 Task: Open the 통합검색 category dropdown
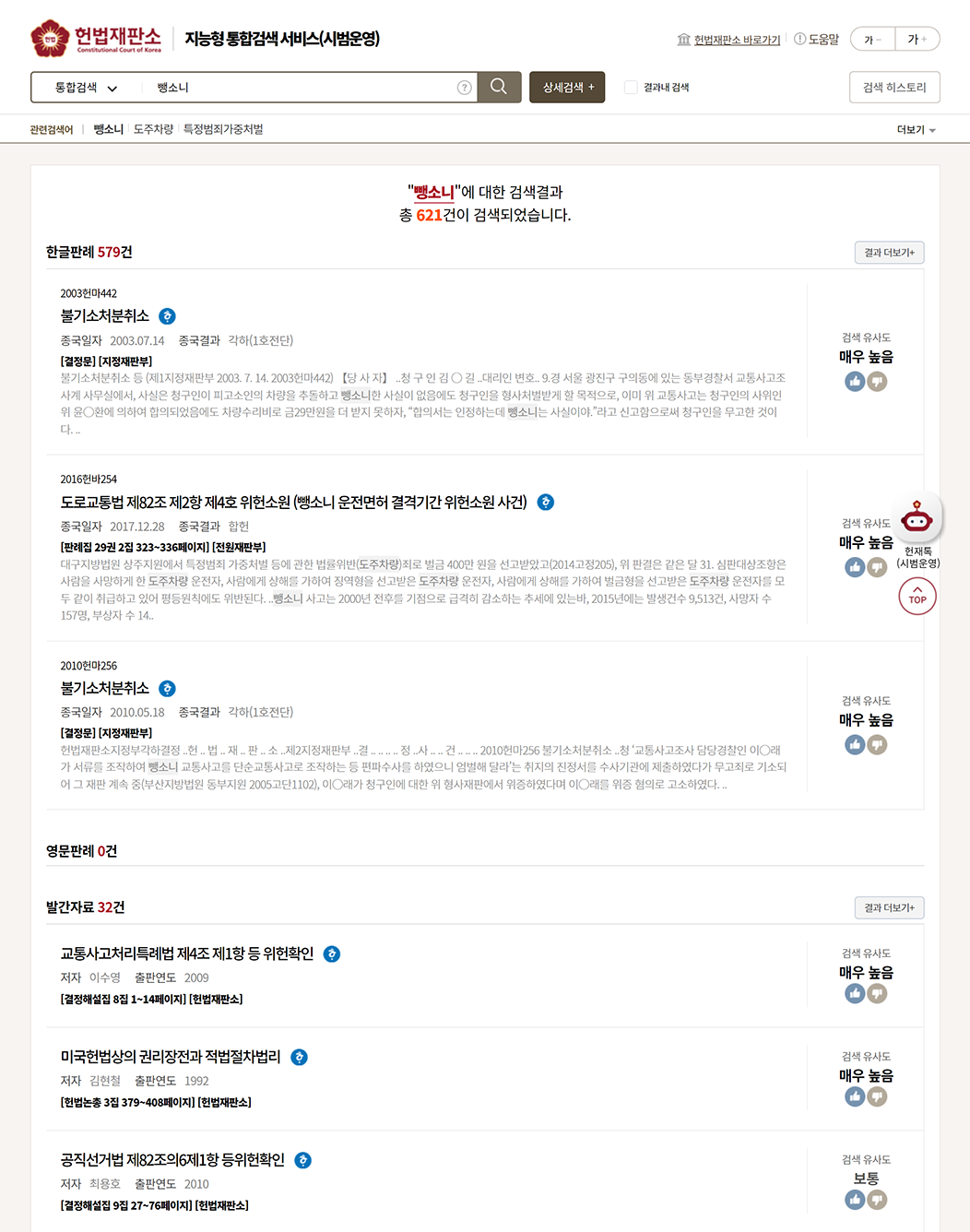86,88
